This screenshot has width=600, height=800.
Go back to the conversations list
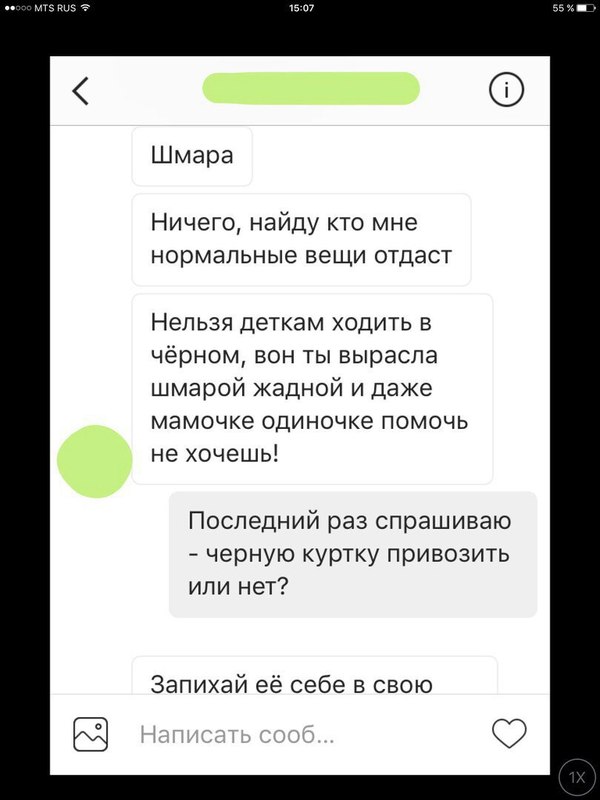82,90
